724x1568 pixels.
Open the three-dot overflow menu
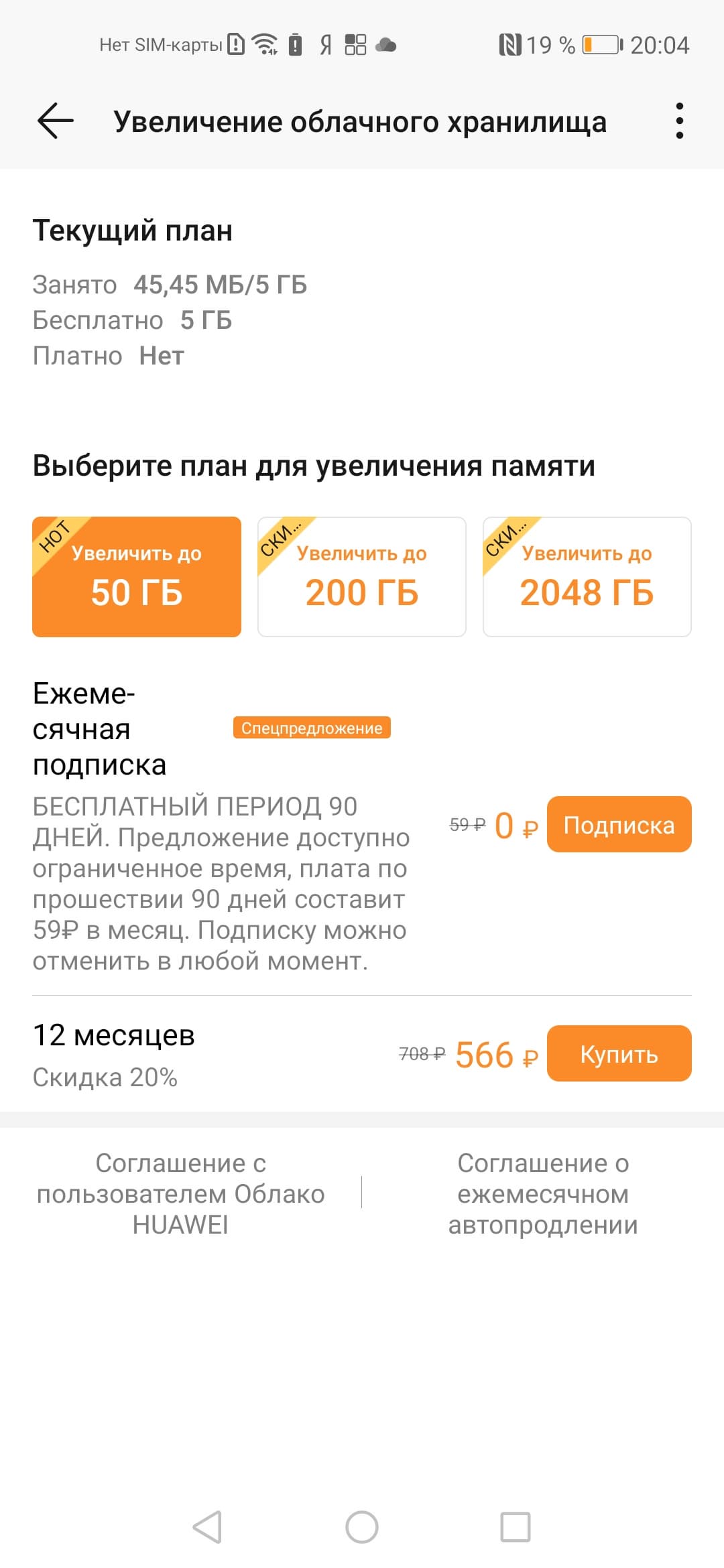(x=679, y=121)
